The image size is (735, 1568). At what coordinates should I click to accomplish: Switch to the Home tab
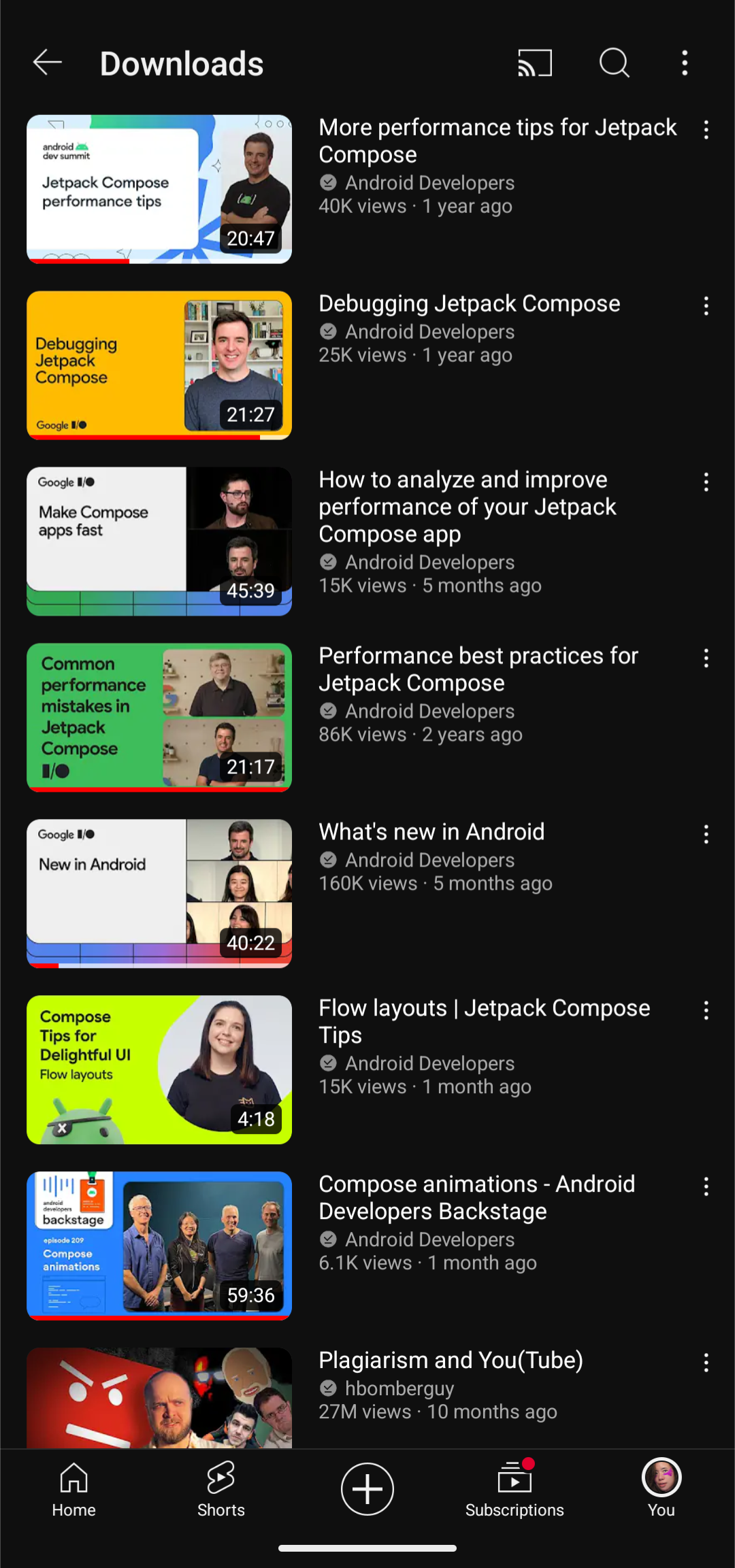pos(73,1490)
